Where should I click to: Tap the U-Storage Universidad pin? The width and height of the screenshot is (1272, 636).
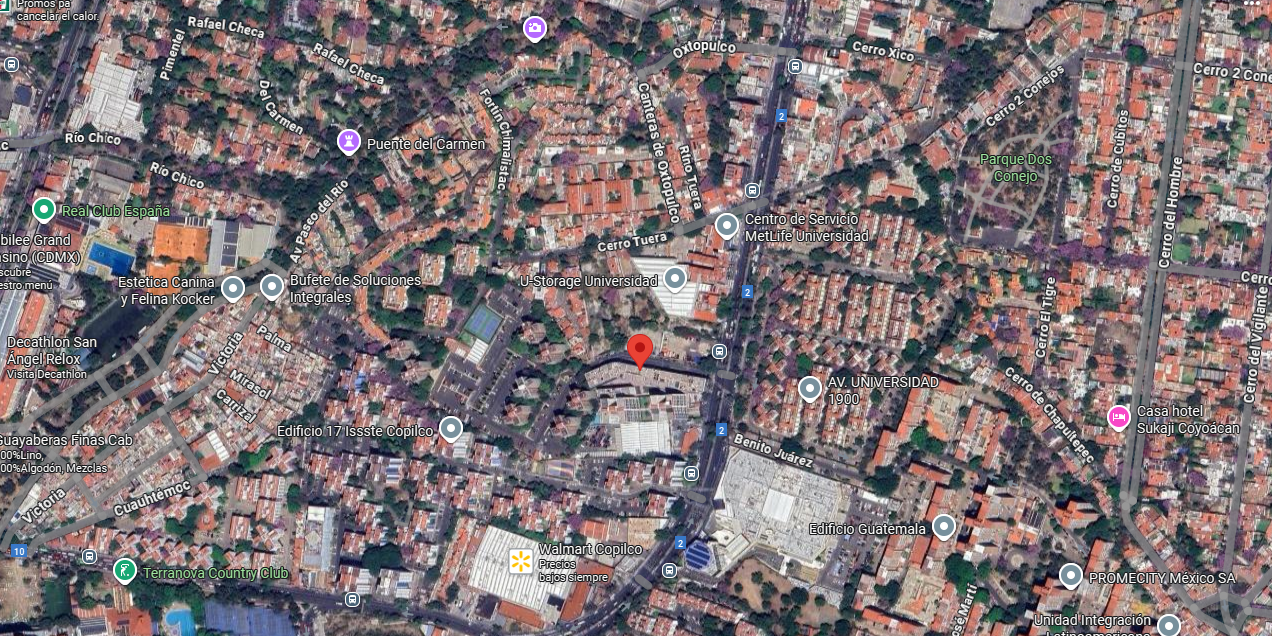pyautogui.click(x=675, y=277)
